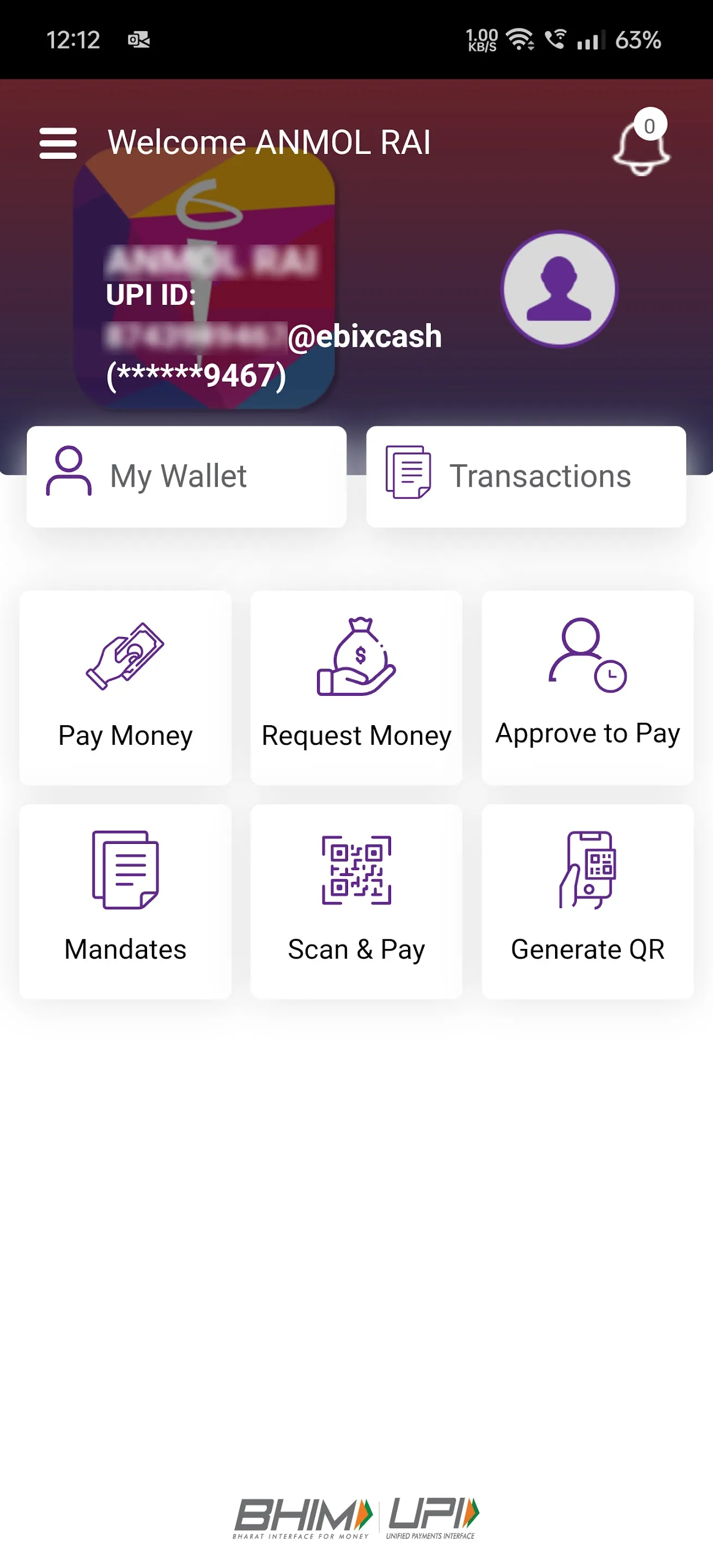The image size is (713, 1568).
Task: Open the My Wallet person icon
Action: [68, 475]
